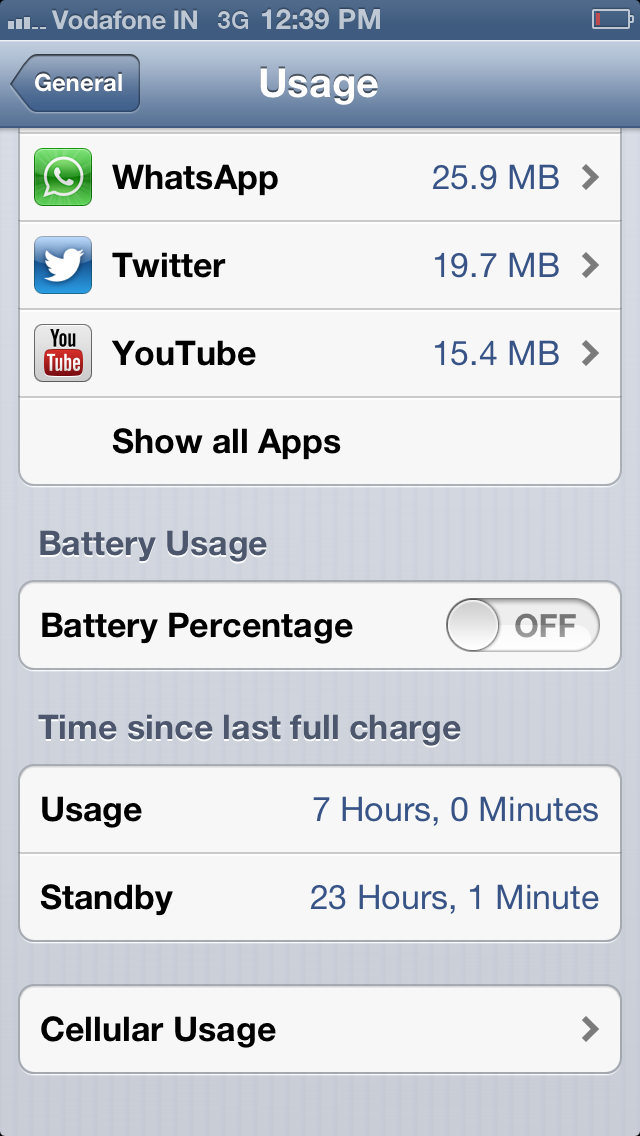
Task: Open WhatsApp storage usage details
Action: tap(320, 178)
